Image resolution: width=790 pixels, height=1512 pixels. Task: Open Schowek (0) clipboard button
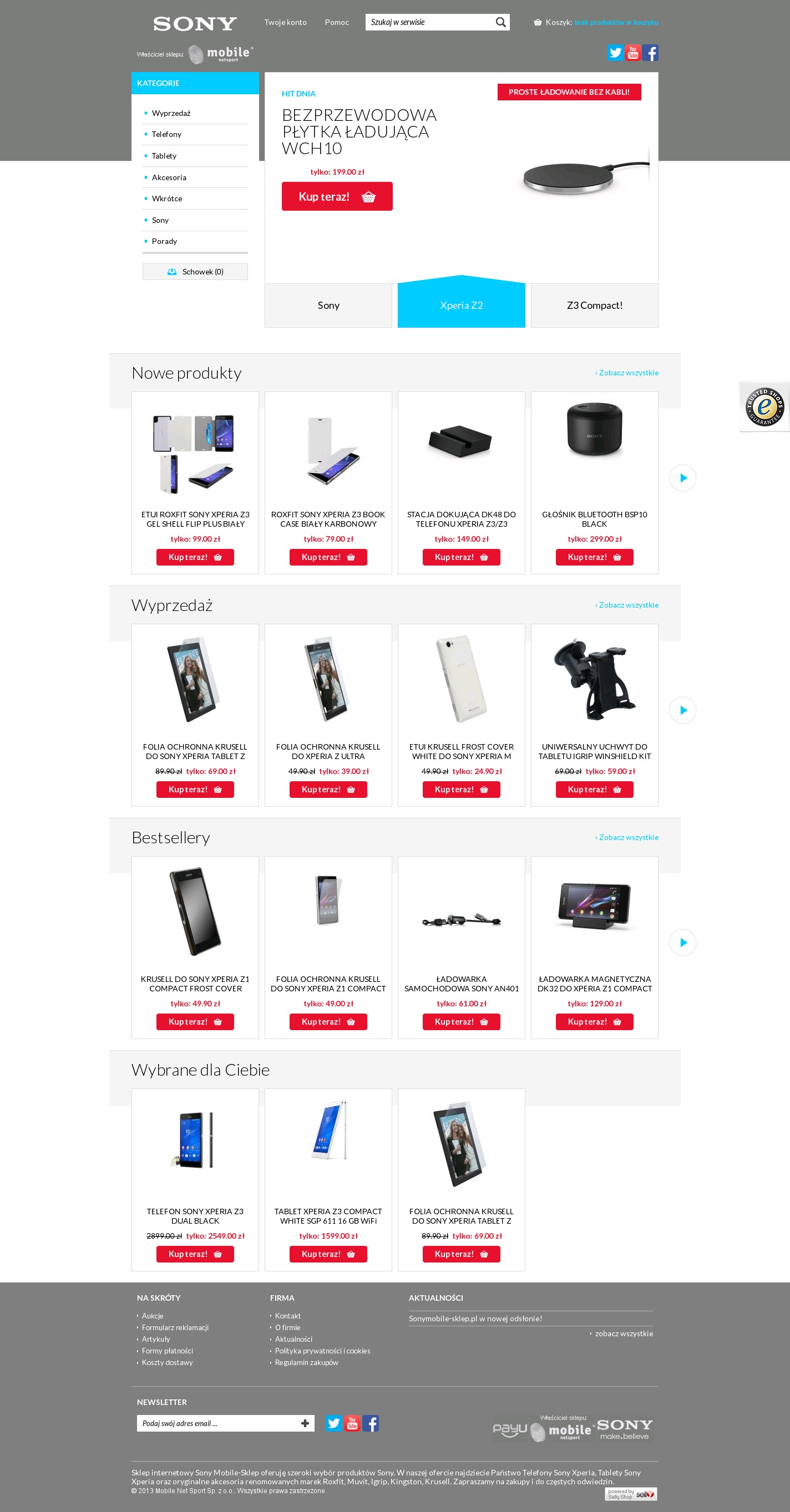tap(195, 272)
